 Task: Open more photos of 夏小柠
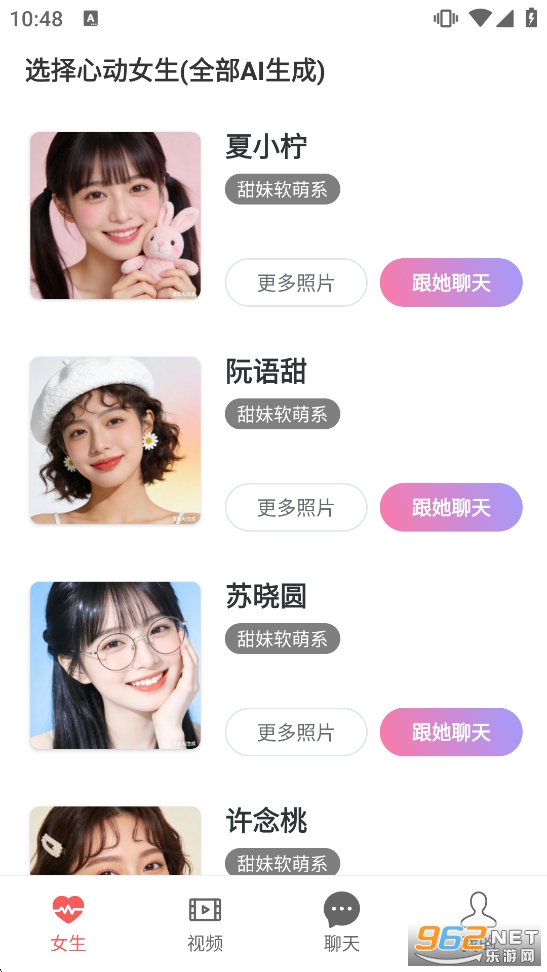[x=296, y=283]
